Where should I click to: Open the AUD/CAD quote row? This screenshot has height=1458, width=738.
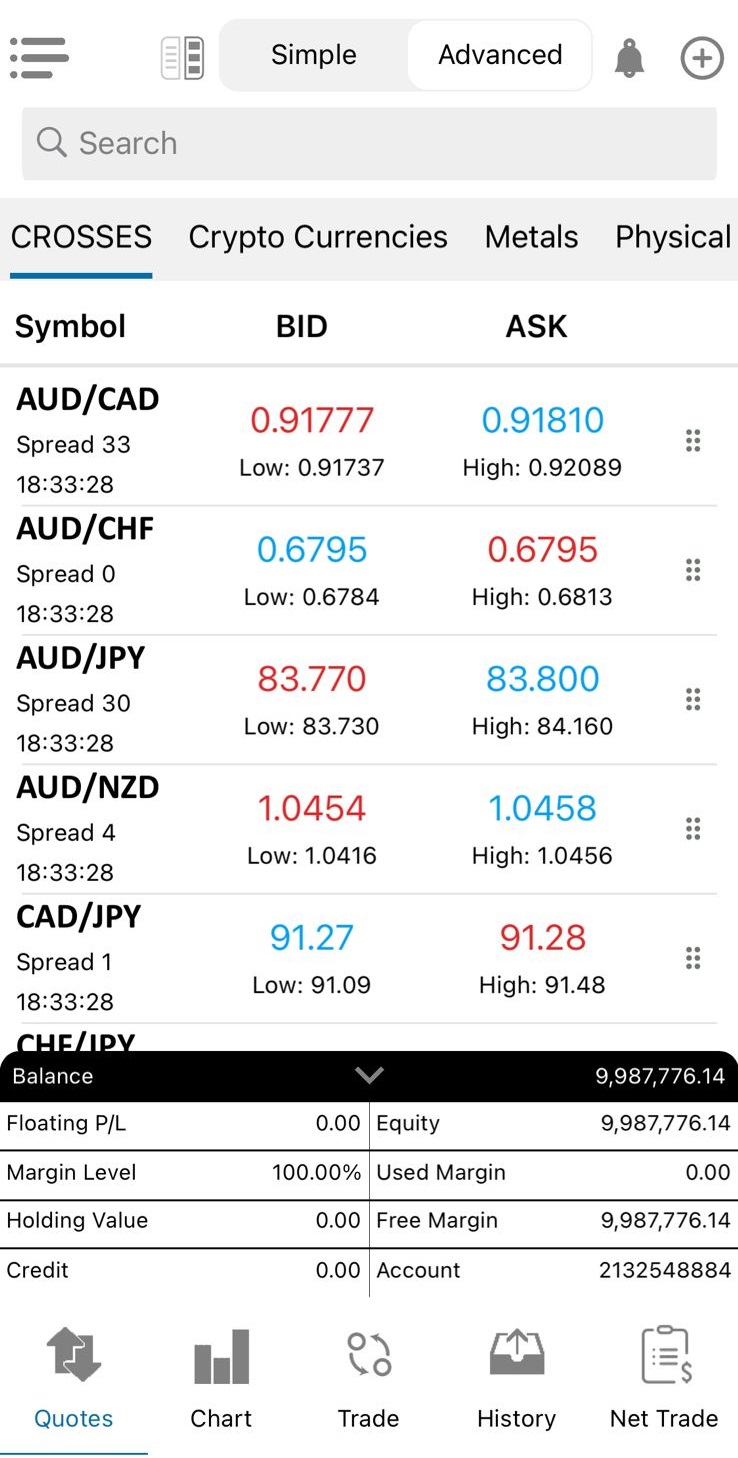(x=360, y=441)
